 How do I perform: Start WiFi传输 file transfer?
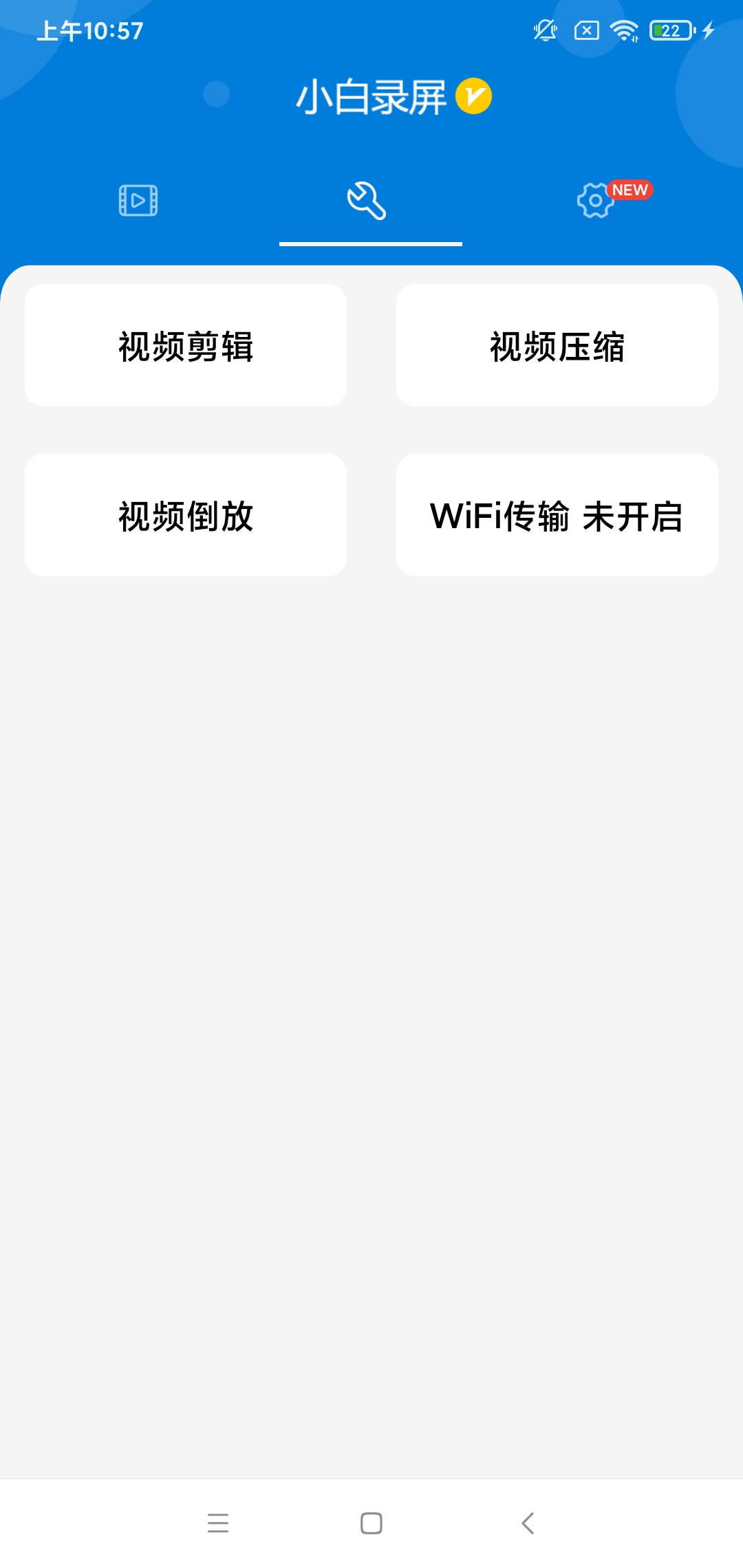557,515
